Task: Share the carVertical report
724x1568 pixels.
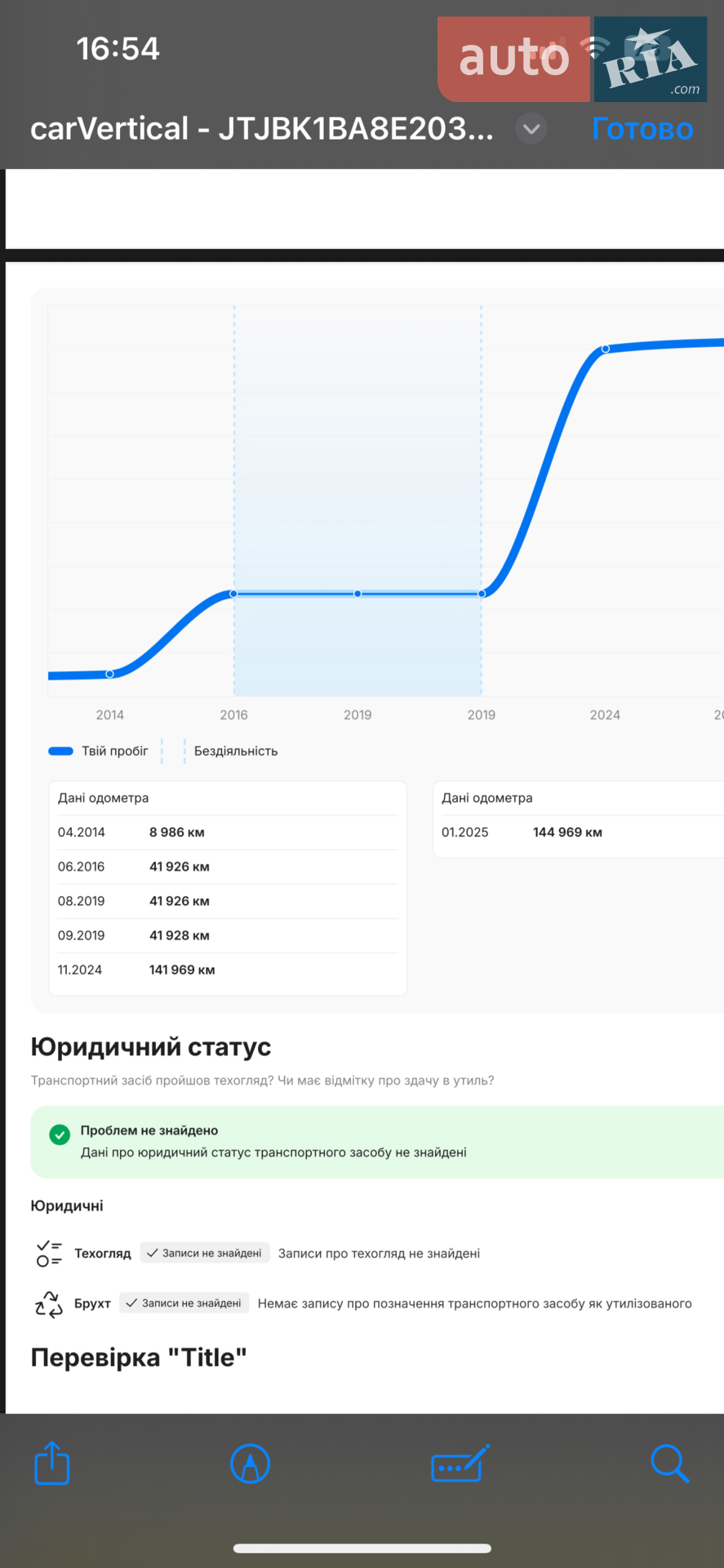Action: pos(52,1463)
